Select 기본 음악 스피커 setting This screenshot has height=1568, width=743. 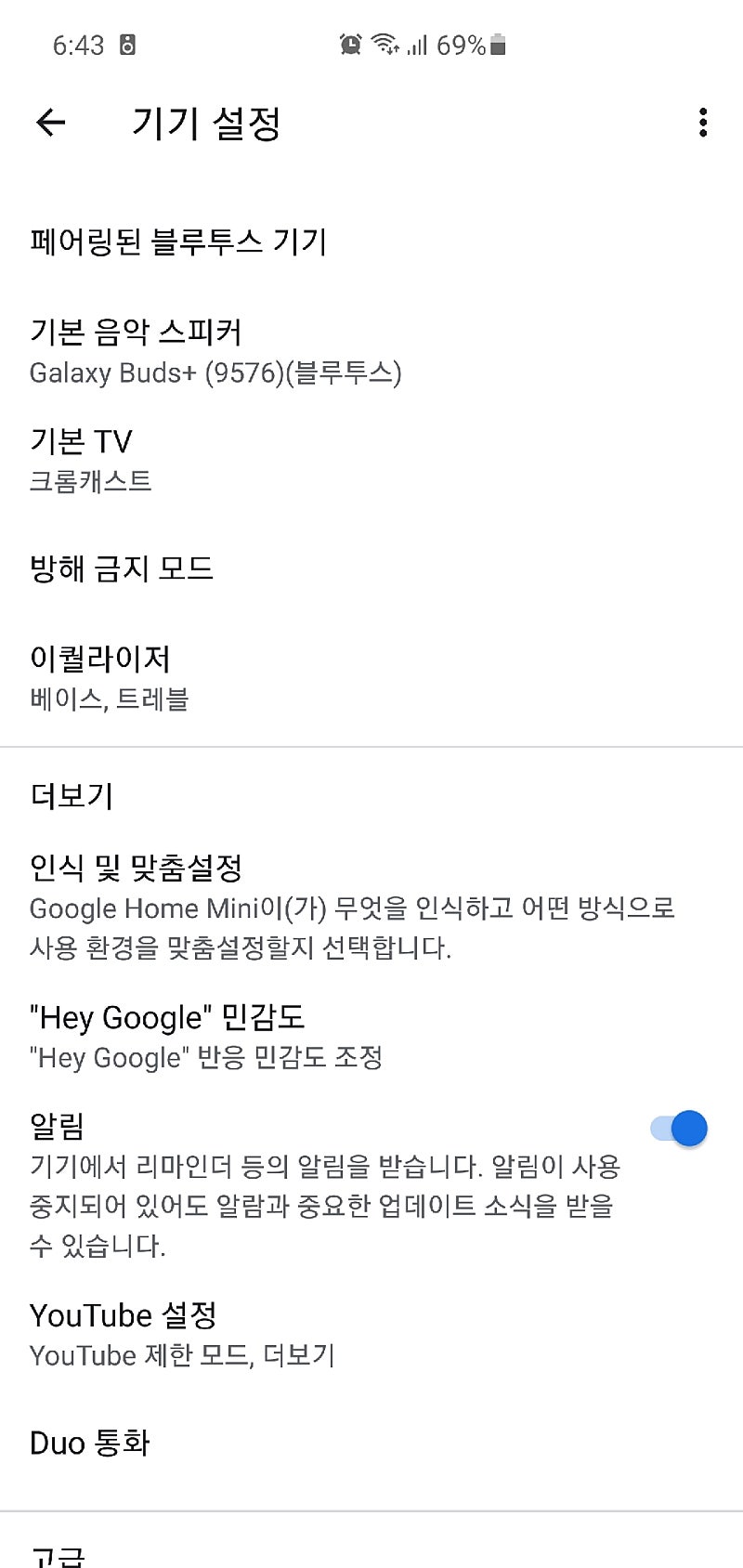click(215, 351)
